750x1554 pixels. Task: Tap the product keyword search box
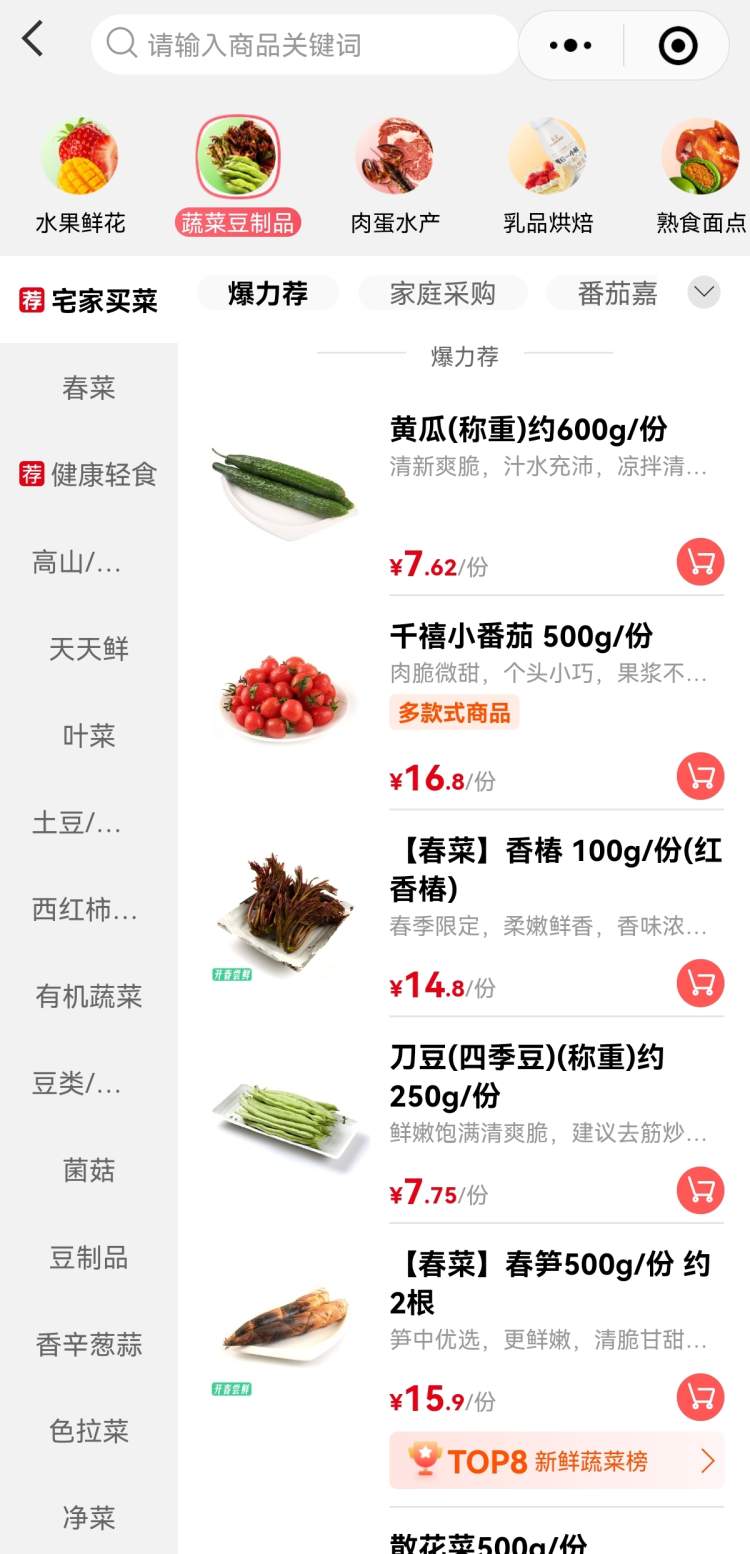click(x=304, y=45)
